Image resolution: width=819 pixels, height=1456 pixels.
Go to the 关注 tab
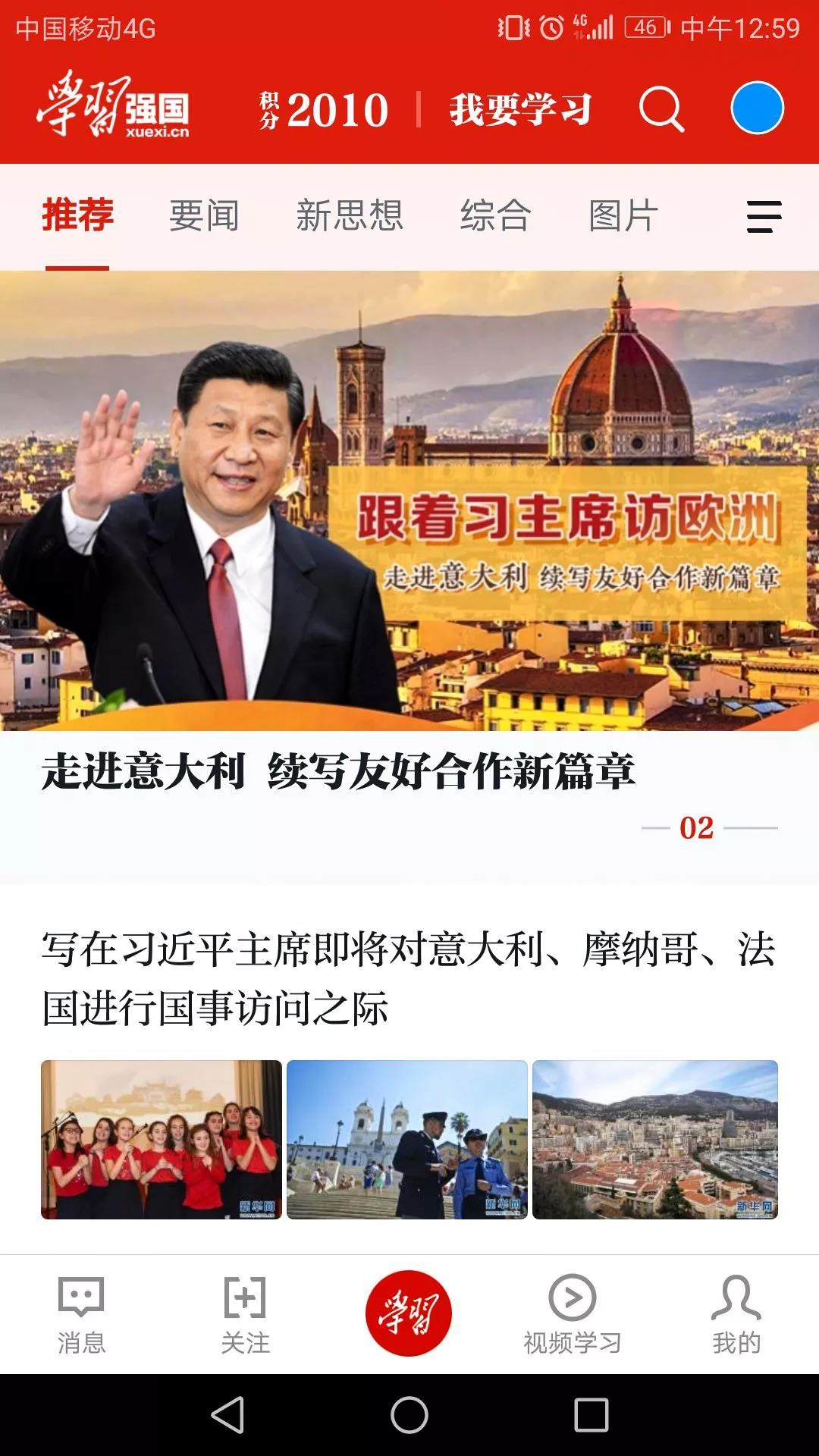point(245,1315)
